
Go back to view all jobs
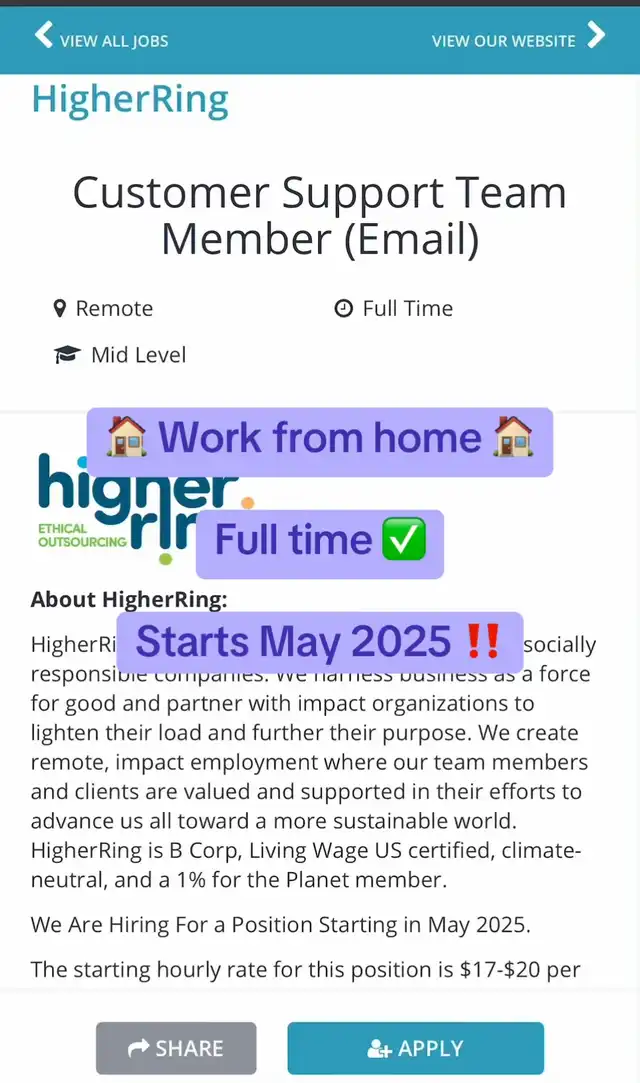click(101, 40)
